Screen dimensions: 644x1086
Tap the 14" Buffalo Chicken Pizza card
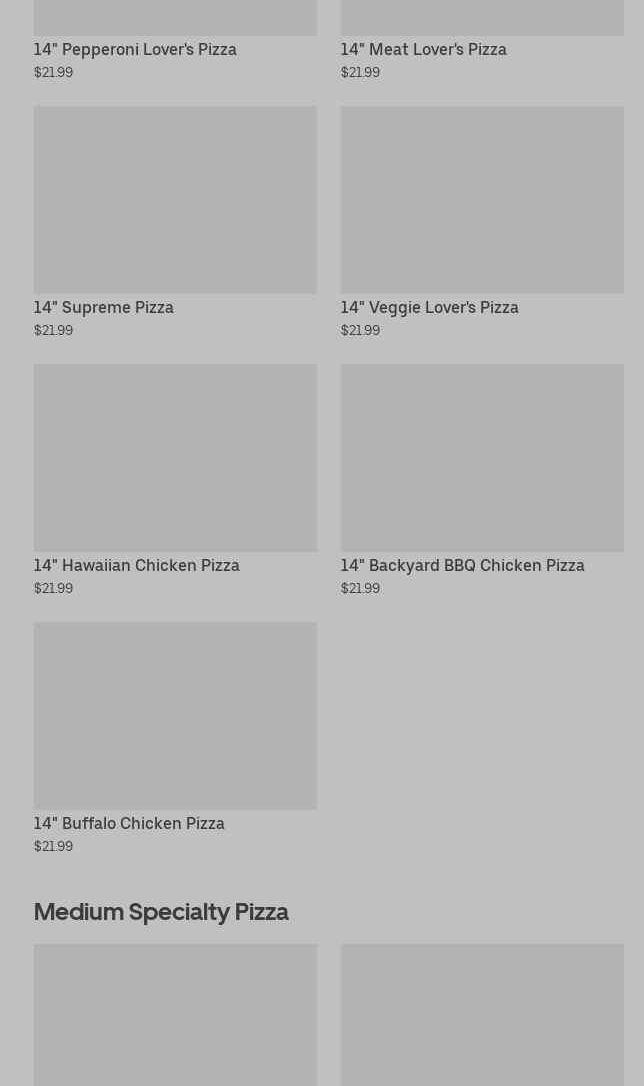coord(175,738)
